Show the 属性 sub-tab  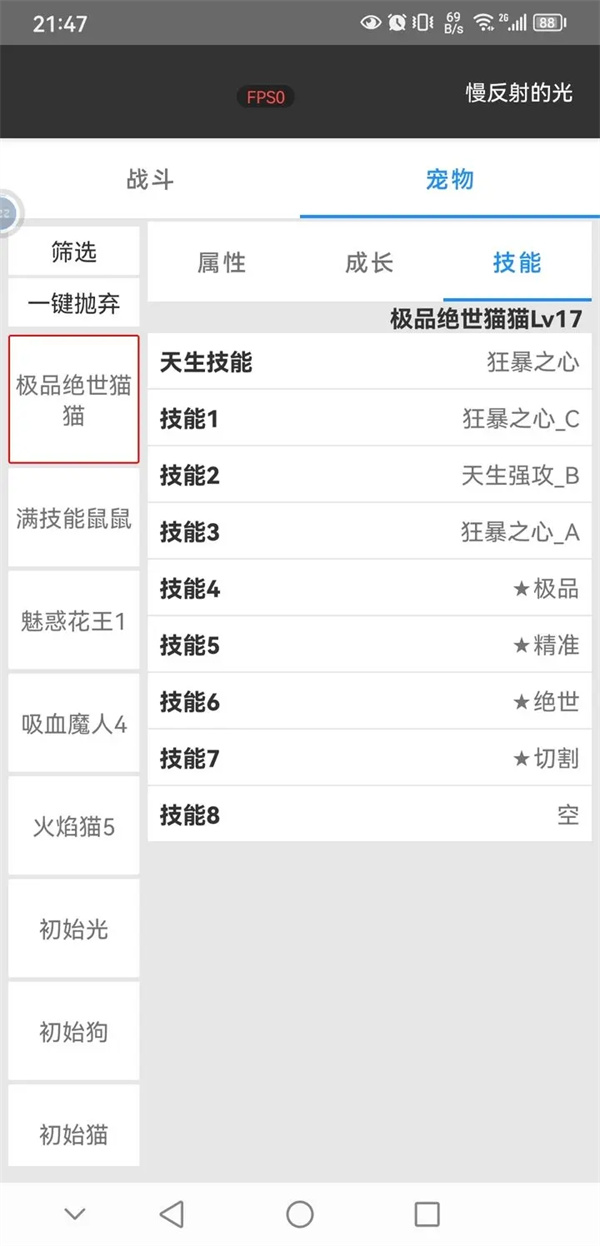click(221, 263)
